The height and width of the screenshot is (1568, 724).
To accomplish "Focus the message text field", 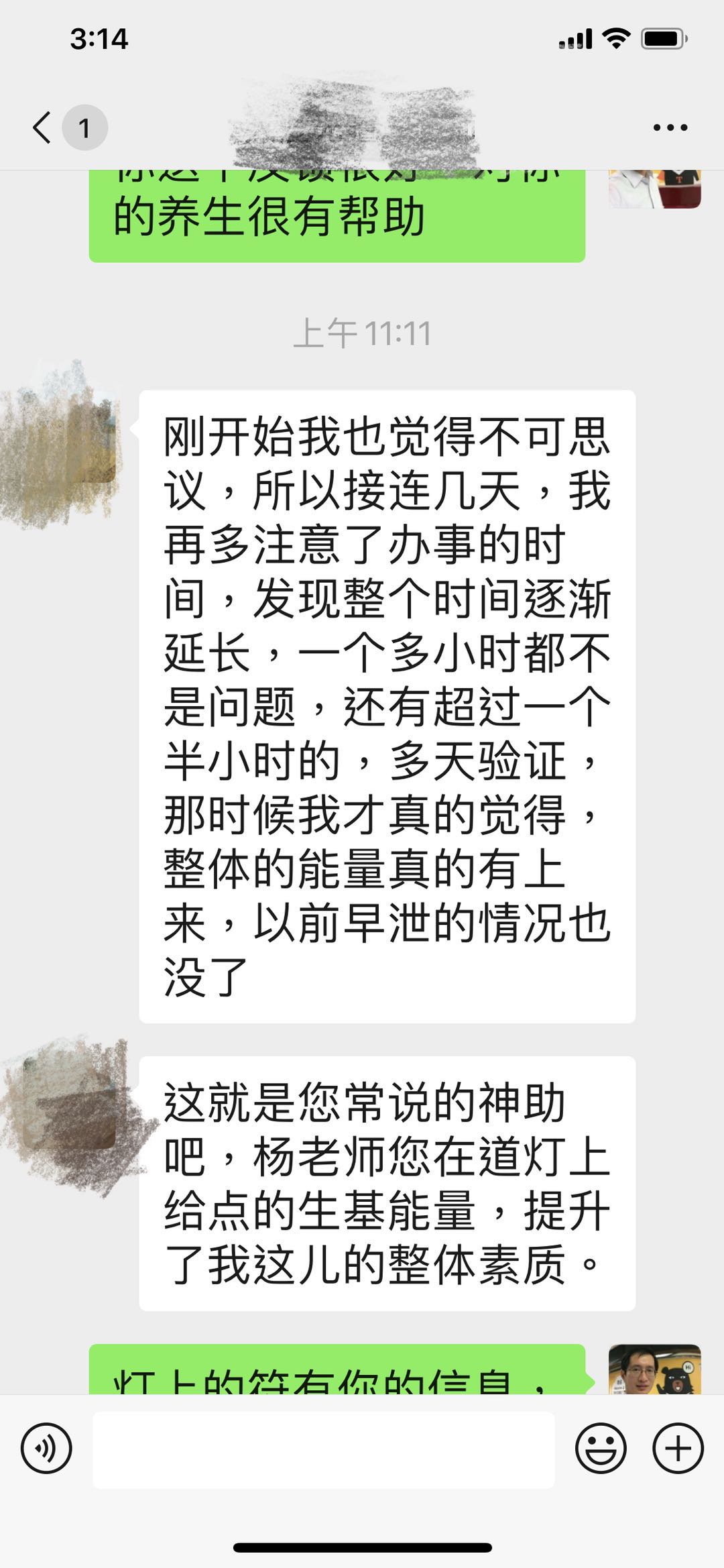I will pyautogui.click(x=323, y=1449).
